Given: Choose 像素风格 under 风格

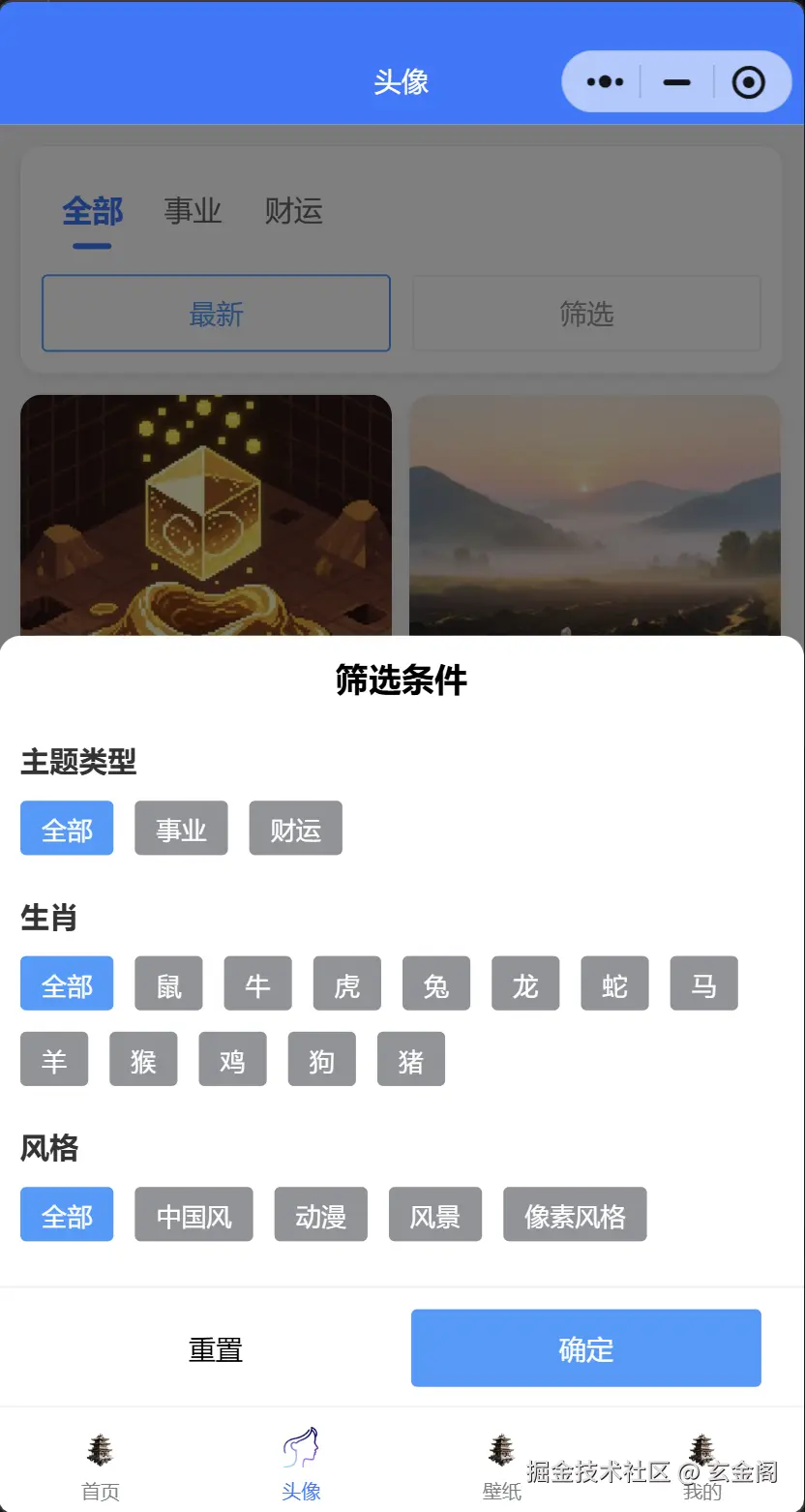Looking at the screenshot, I should [x=575, y=1214].
